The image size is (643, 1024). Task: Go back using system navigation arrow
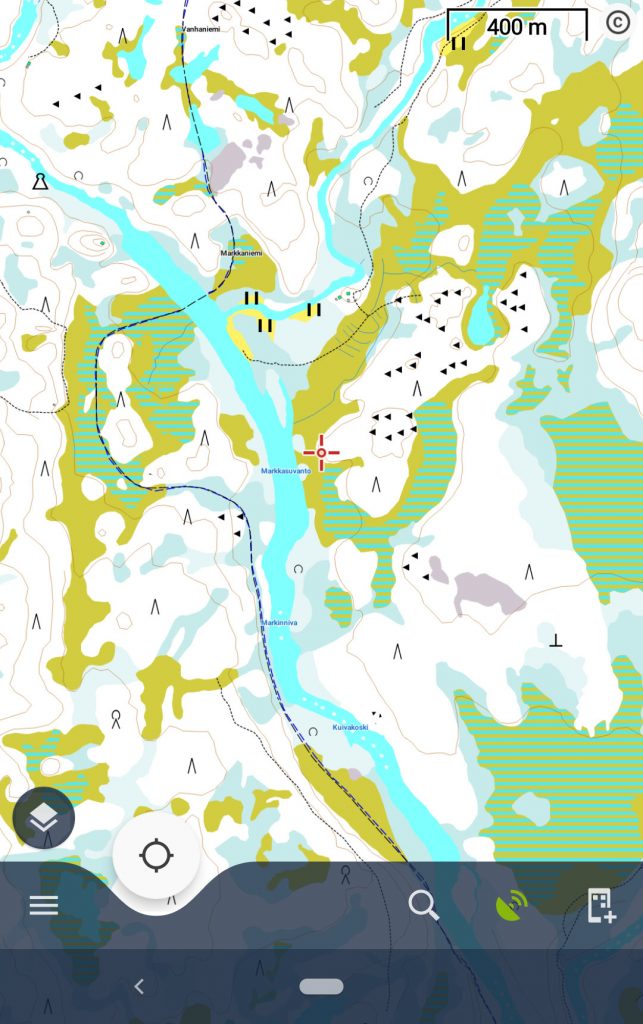pyautogui.click(x=139, y=987)
